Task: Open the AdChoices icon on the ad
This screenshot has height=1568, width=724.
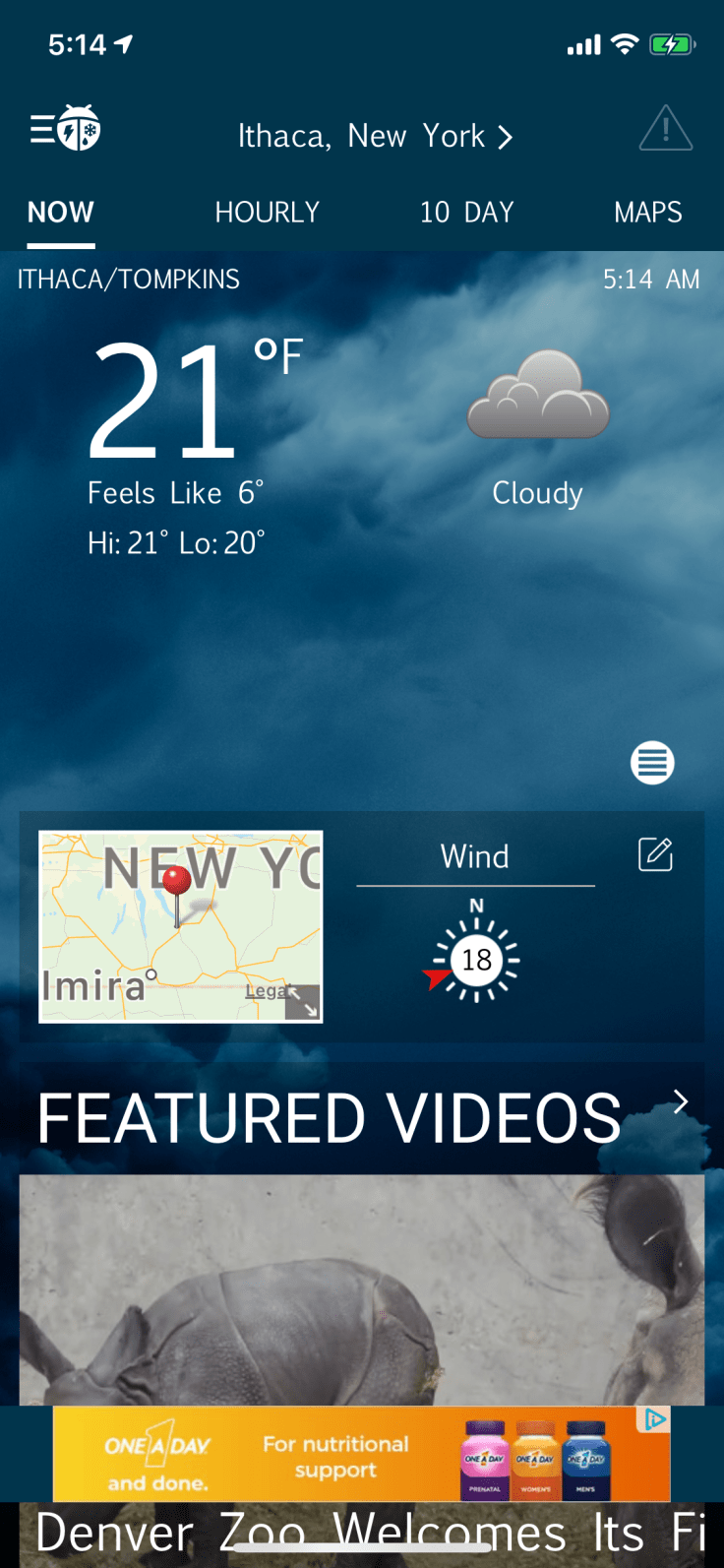Action: [x=654, y=1419]
